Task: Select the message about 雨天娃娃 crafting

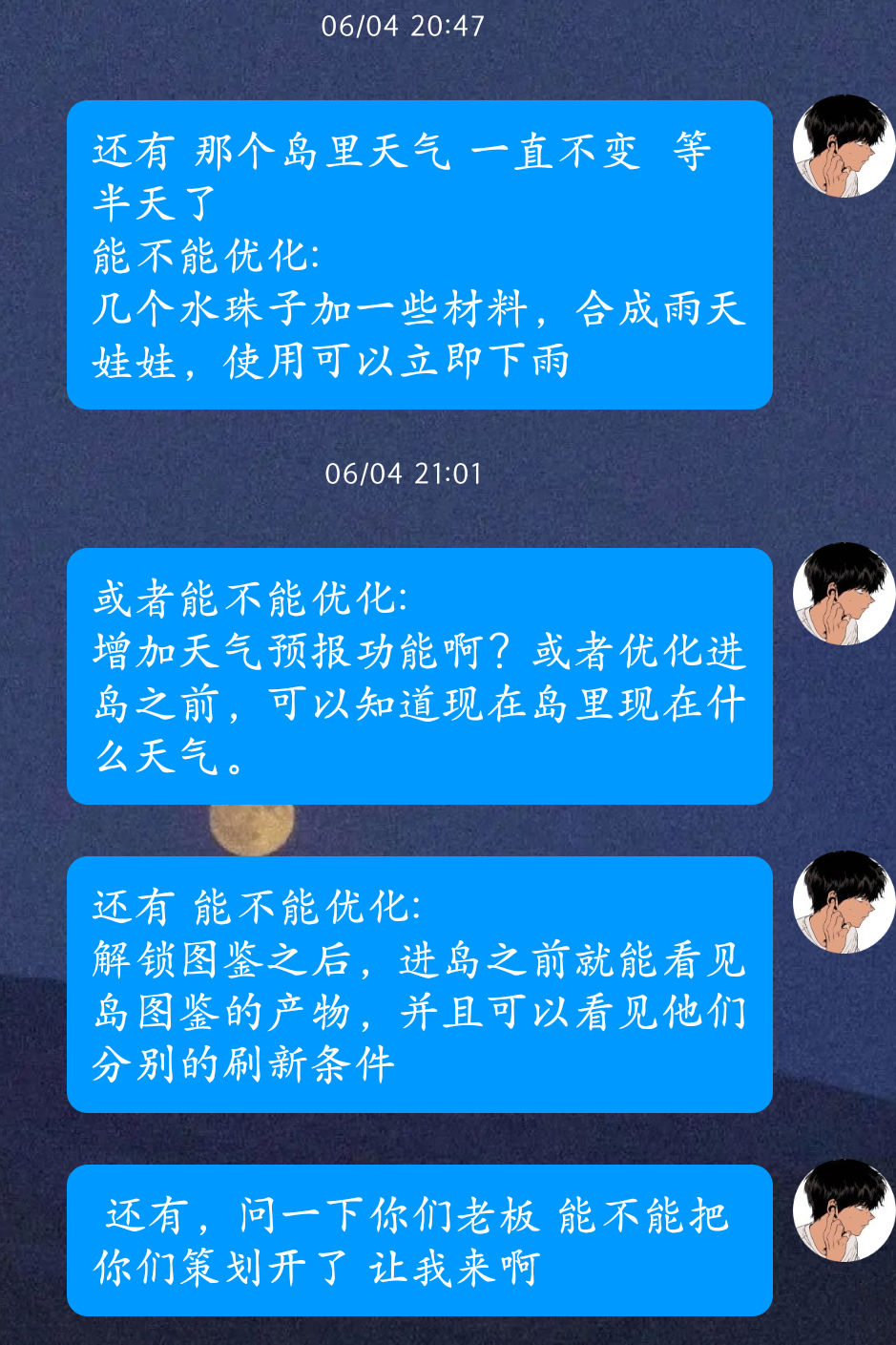Action: (x=420, y=258)
